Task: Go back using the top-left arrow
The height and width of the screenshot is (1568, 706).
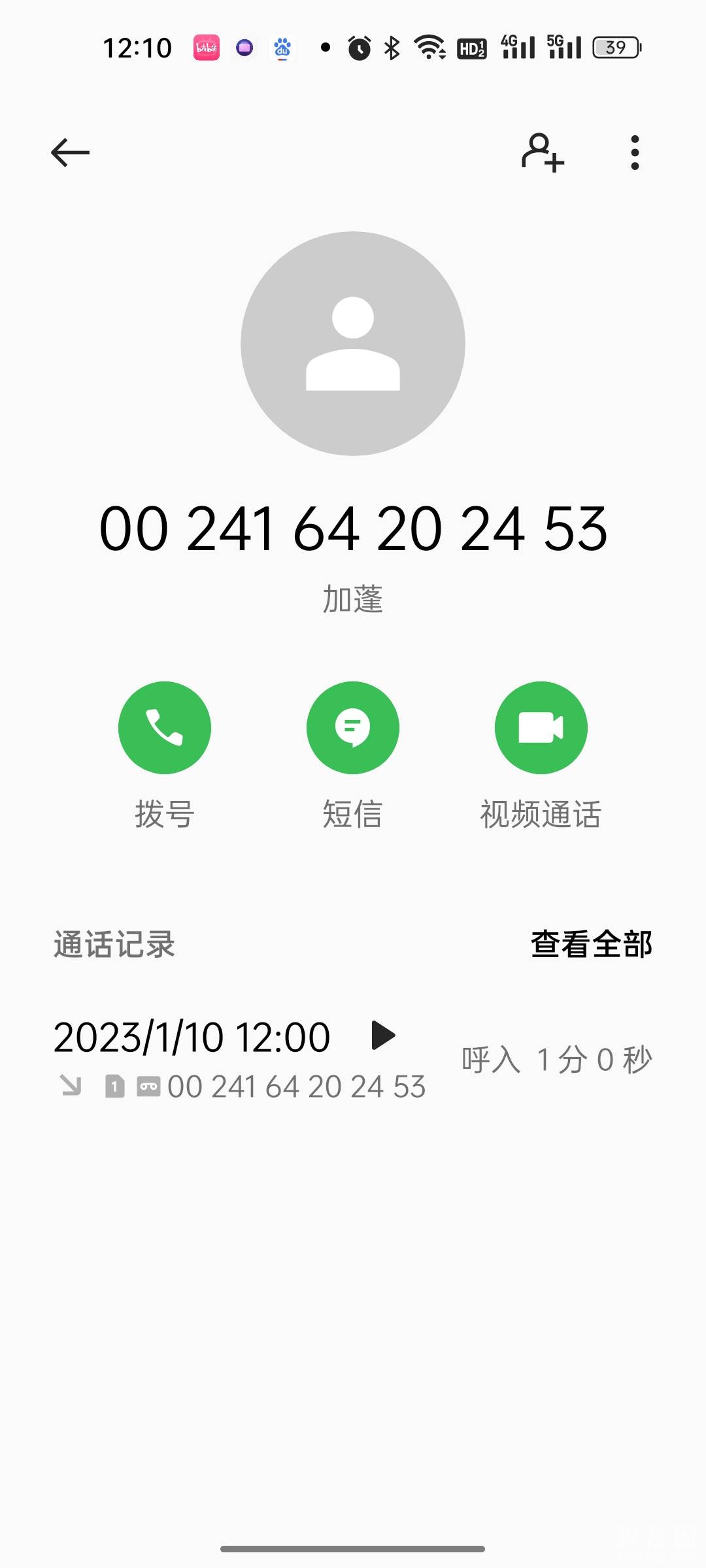Action: click(70, 153)
